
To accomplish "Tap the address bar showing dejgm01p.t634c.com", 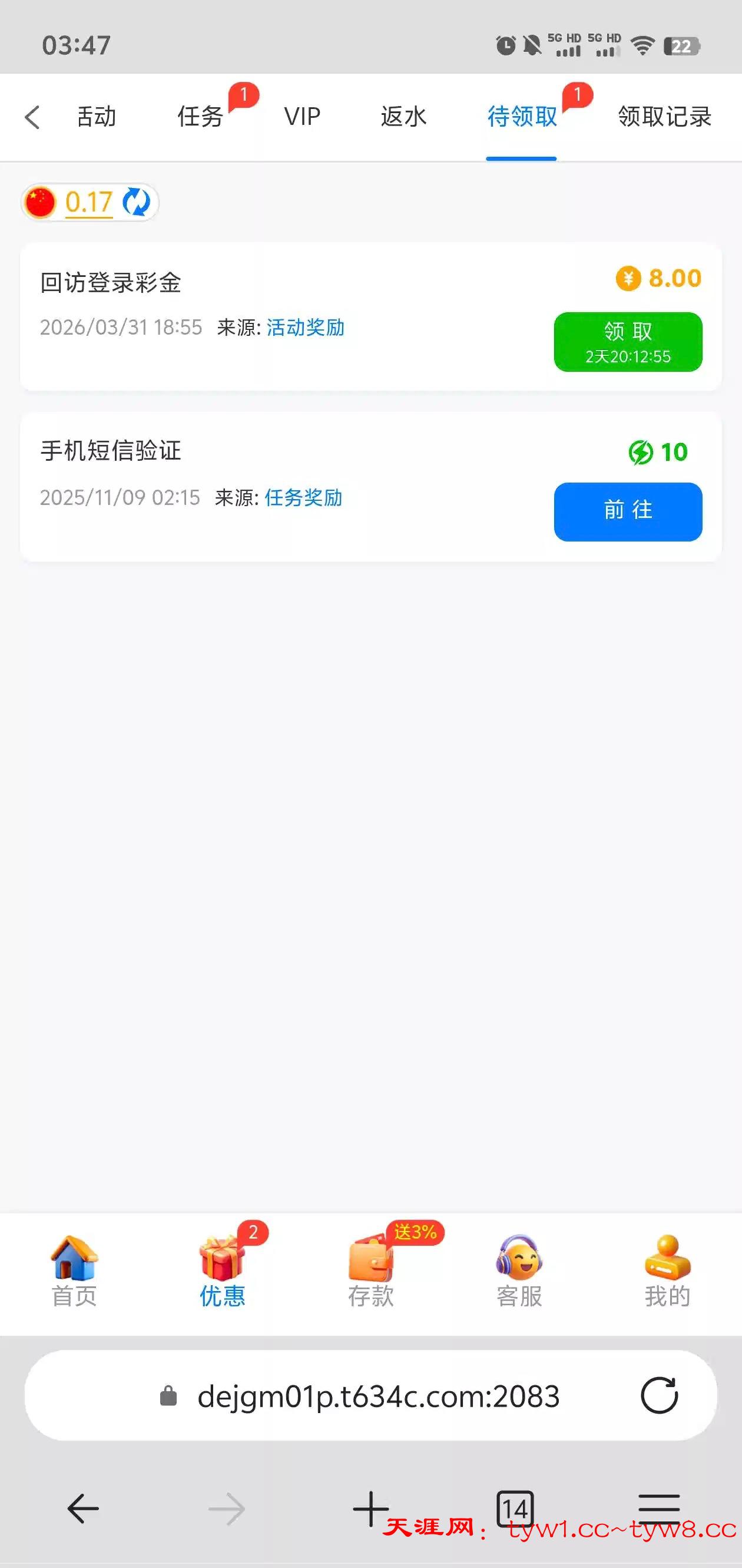I will click(377, 1396).
